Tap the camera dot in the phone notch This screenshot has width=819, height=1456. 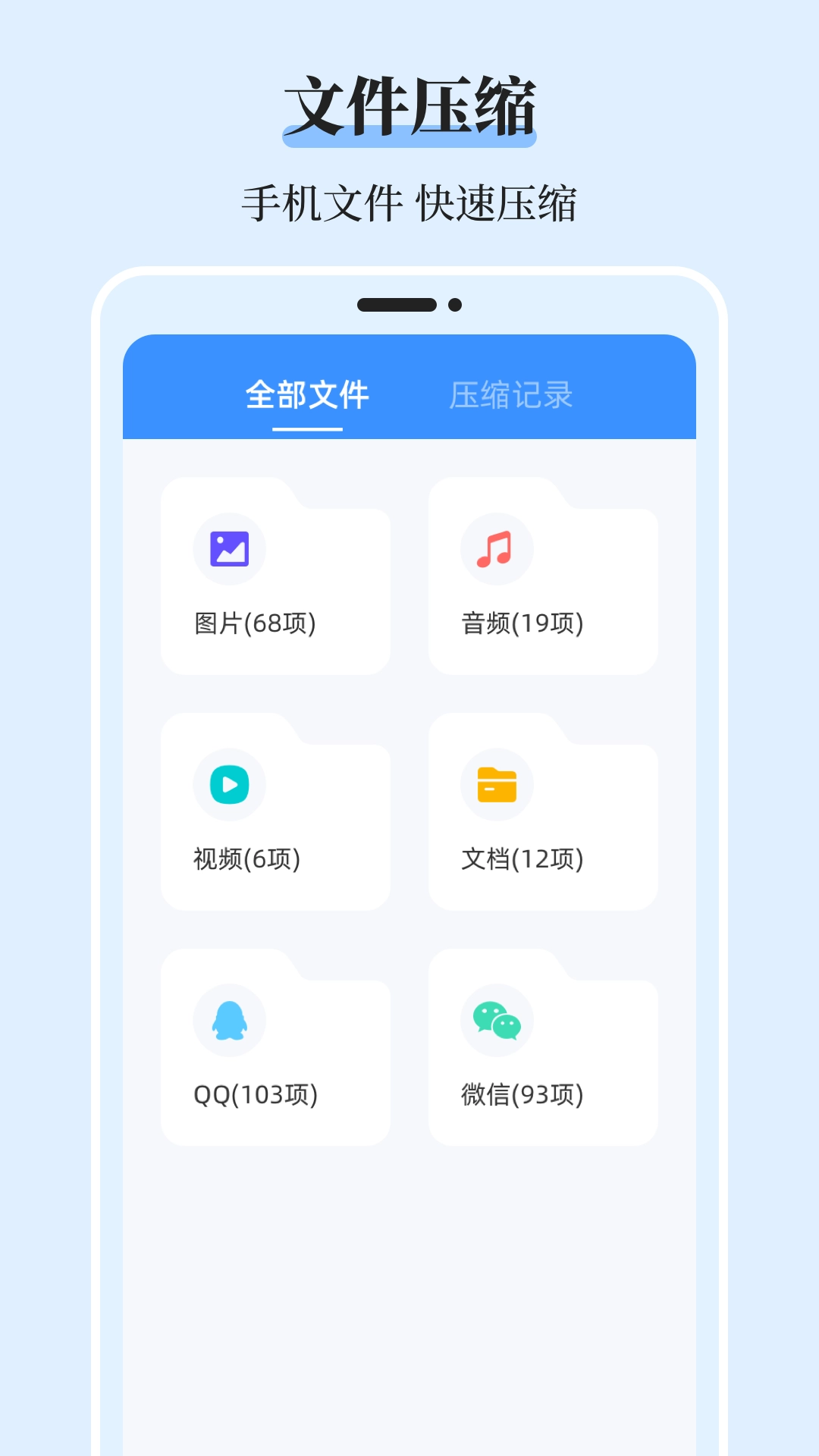457,306
